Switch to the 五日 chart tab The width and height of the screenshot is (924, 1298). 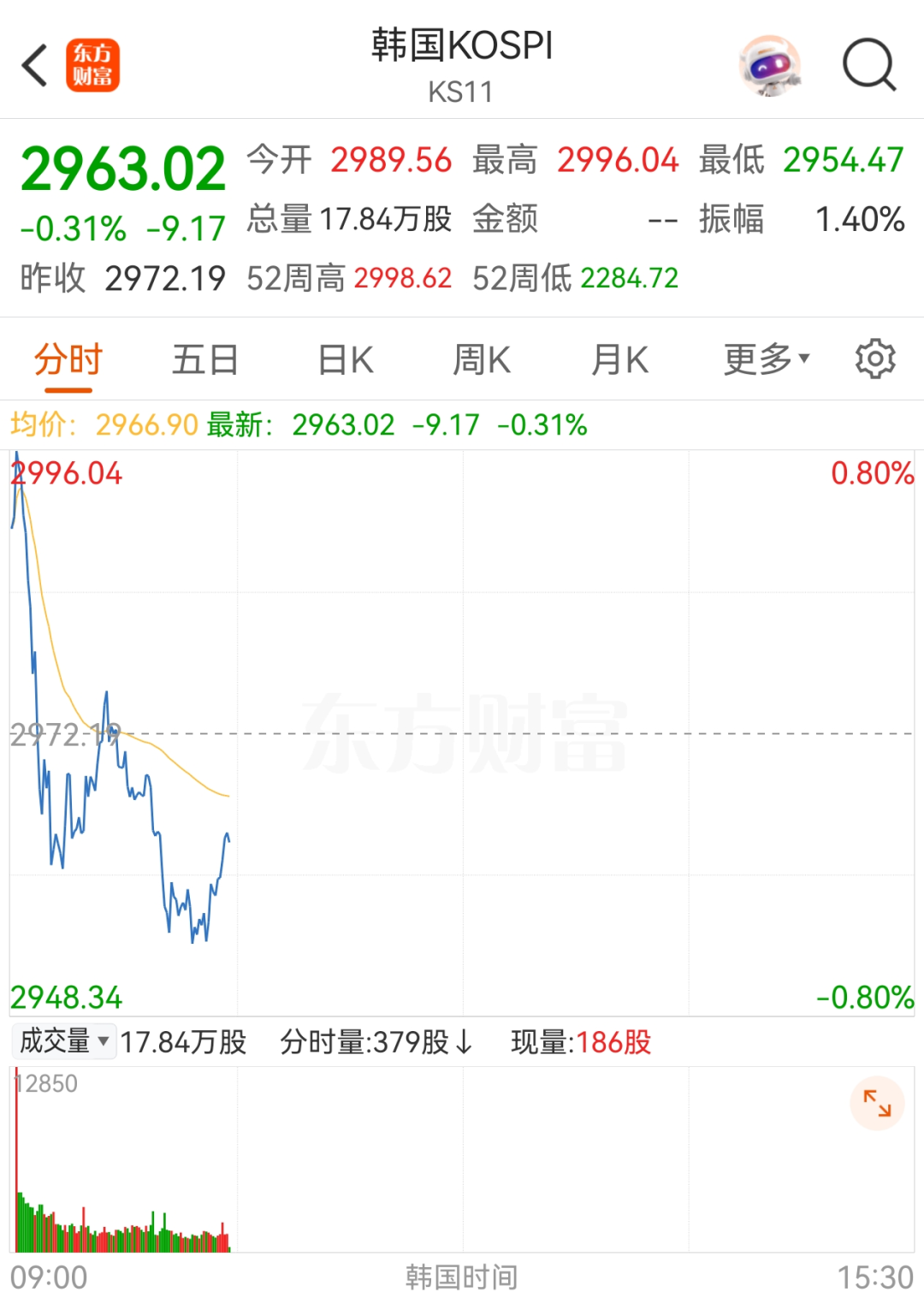click(x=205, y=360)
